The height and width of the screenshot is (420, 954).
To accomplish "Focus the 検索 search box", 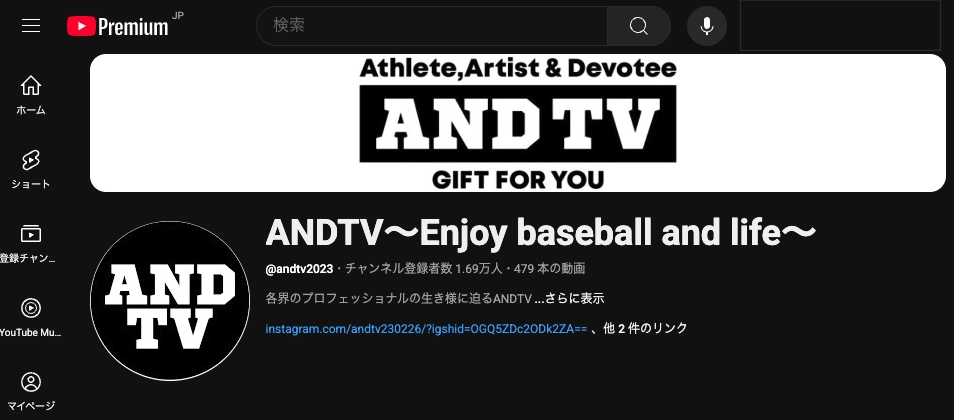I will coord(430,26).
